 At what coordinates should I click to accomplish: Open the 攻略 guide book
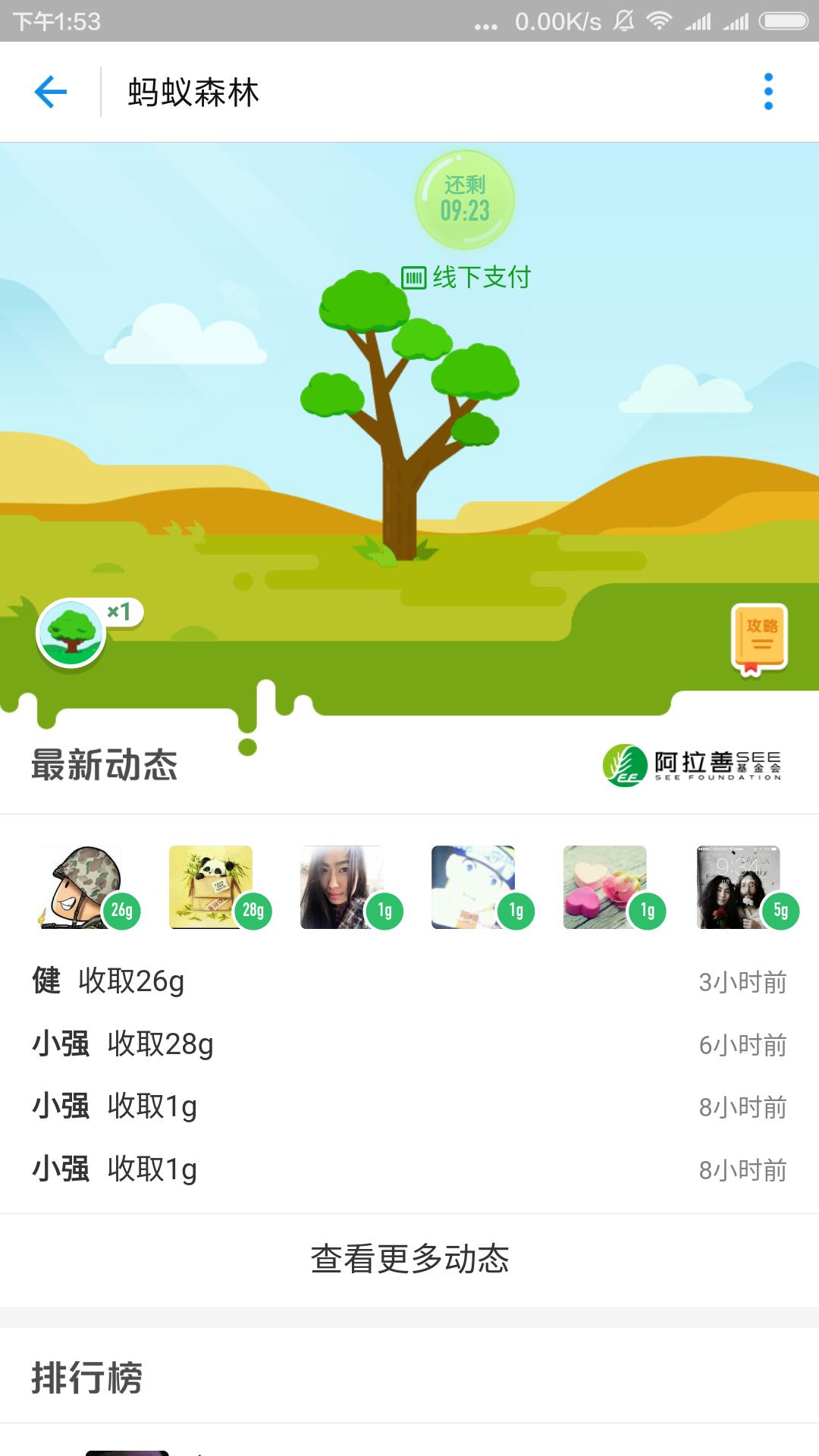pos(759,638)
